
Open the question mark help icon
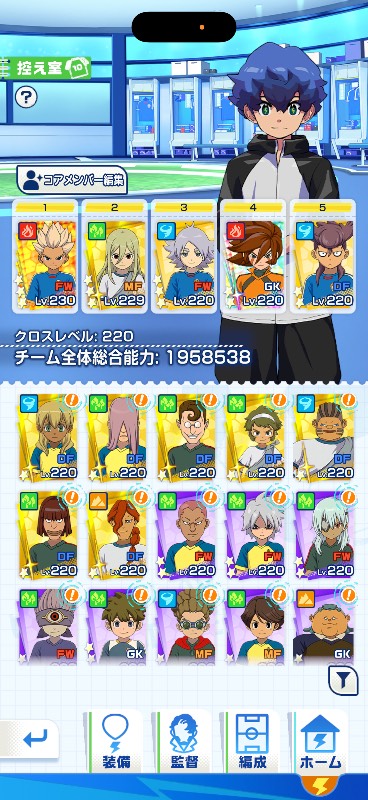(26, 96)
